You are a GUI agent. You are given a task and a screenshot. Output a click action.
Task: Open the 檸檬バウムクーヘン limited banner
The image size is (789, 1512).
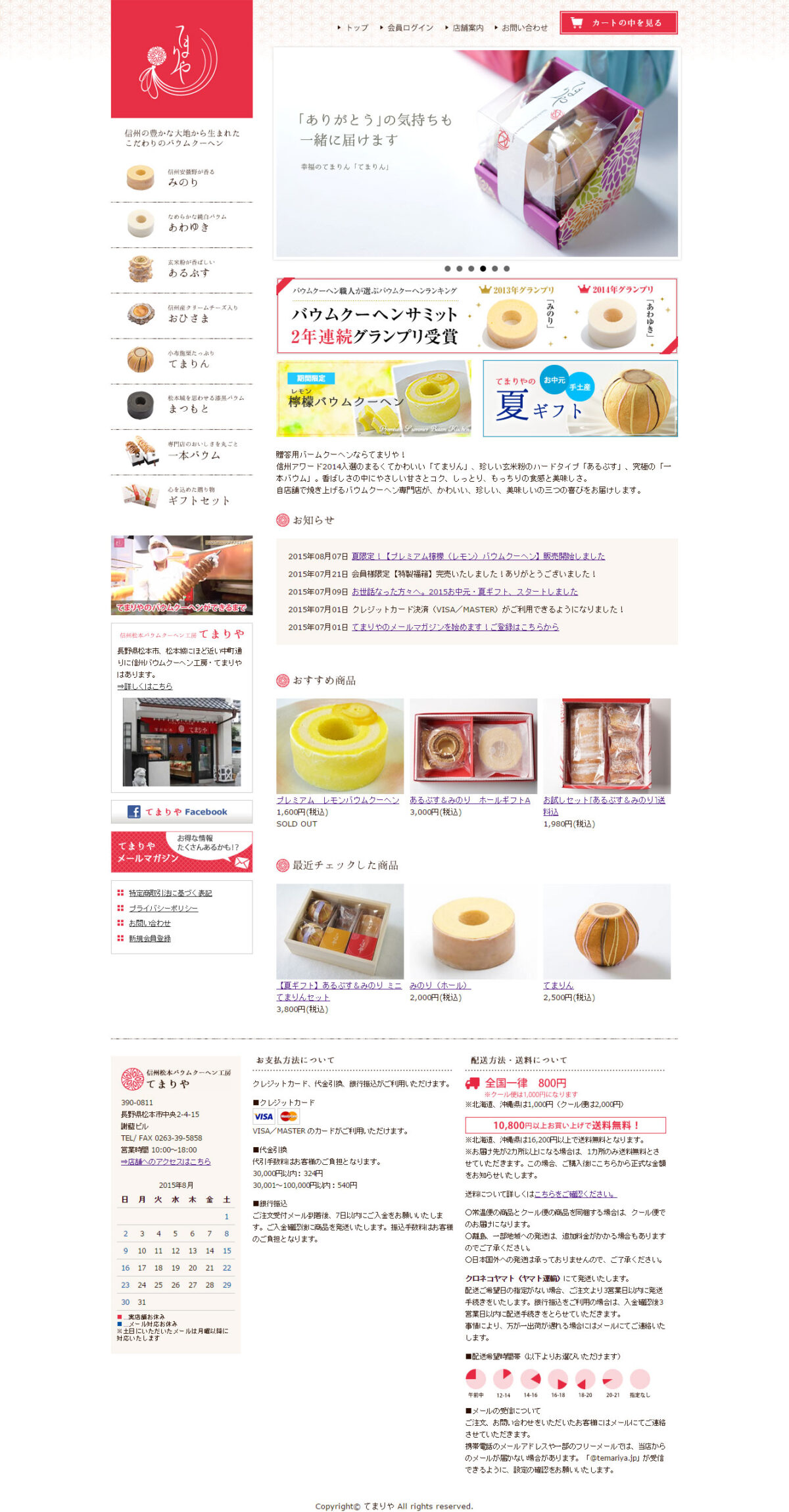click(373, 398)
